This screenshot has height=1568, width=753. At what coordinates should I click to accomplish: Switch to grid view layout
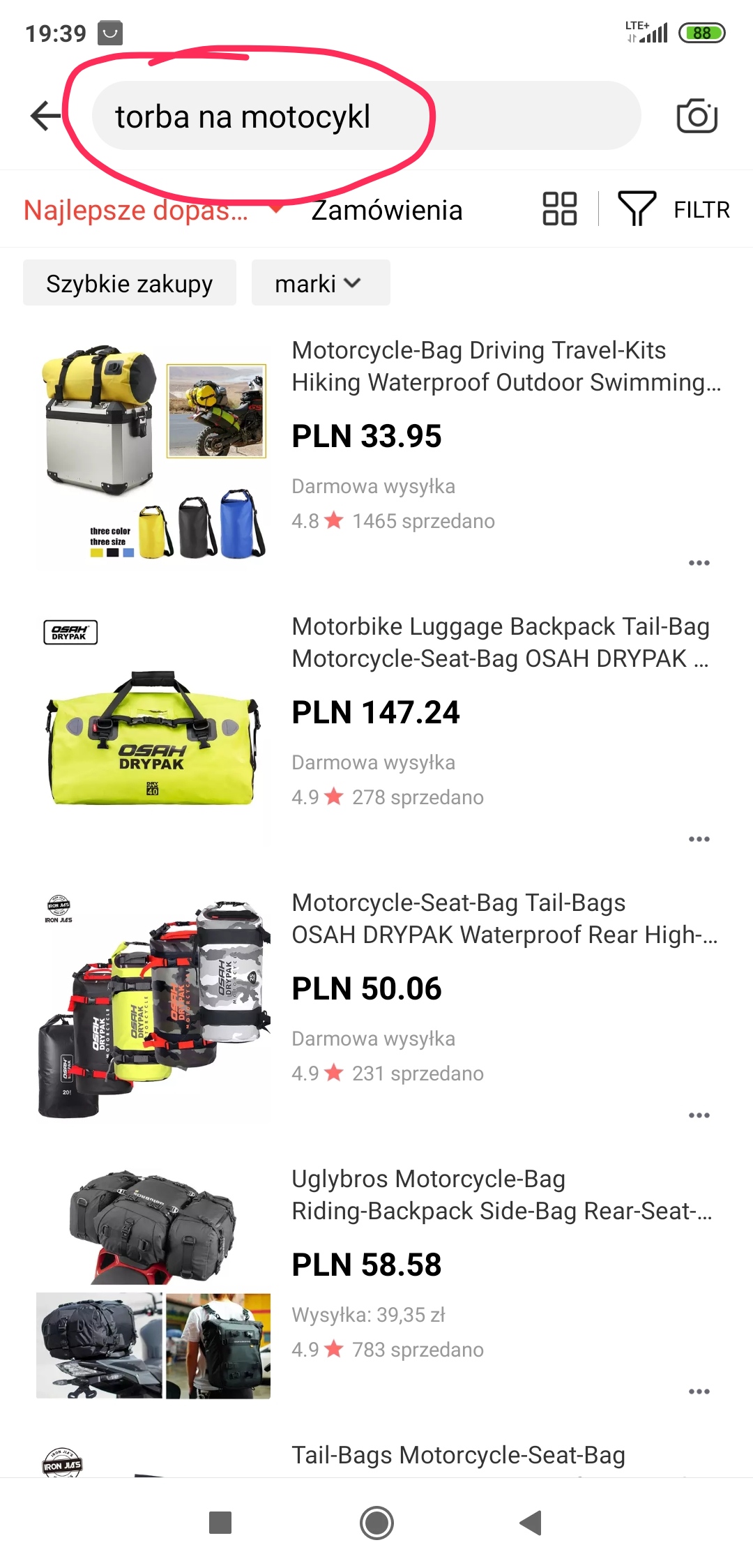tap(559, 209)
